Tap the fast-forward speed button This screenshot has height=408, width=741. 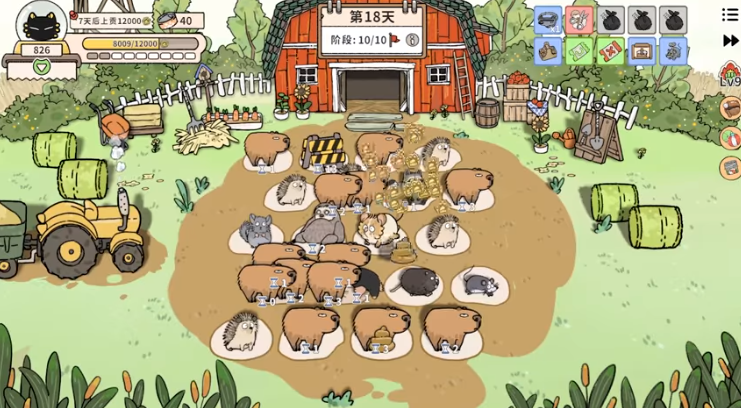[x=730, y=41]
